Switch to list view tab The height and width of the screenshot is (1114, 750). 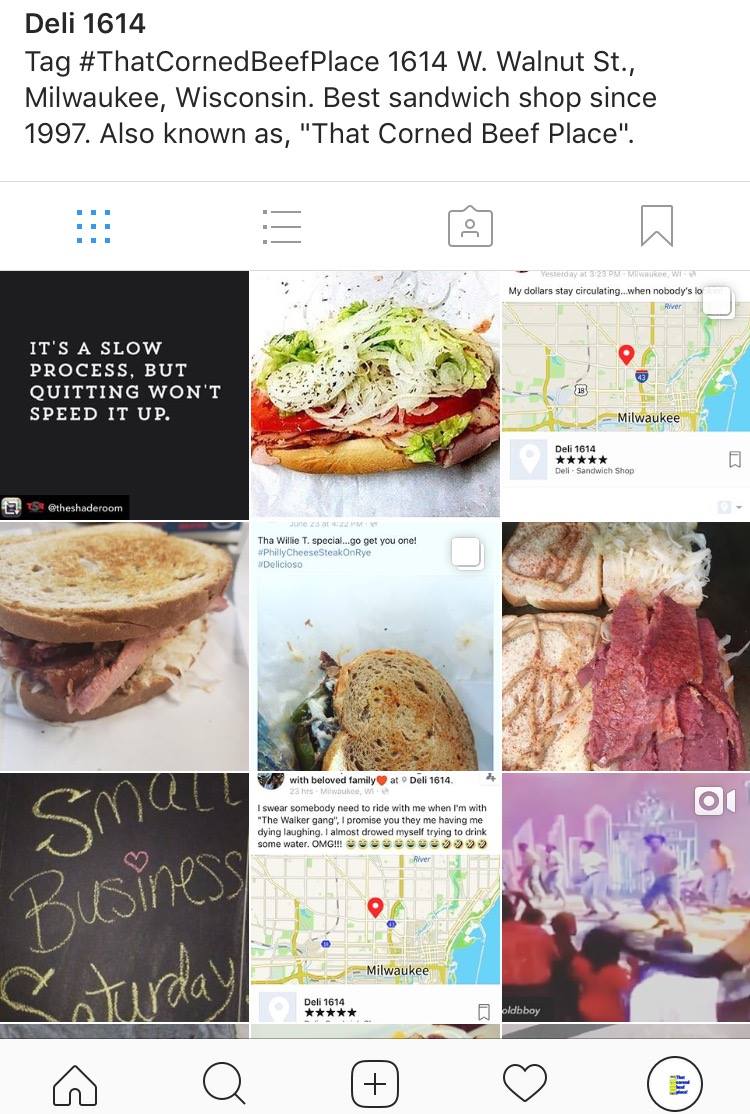(281, 227)
